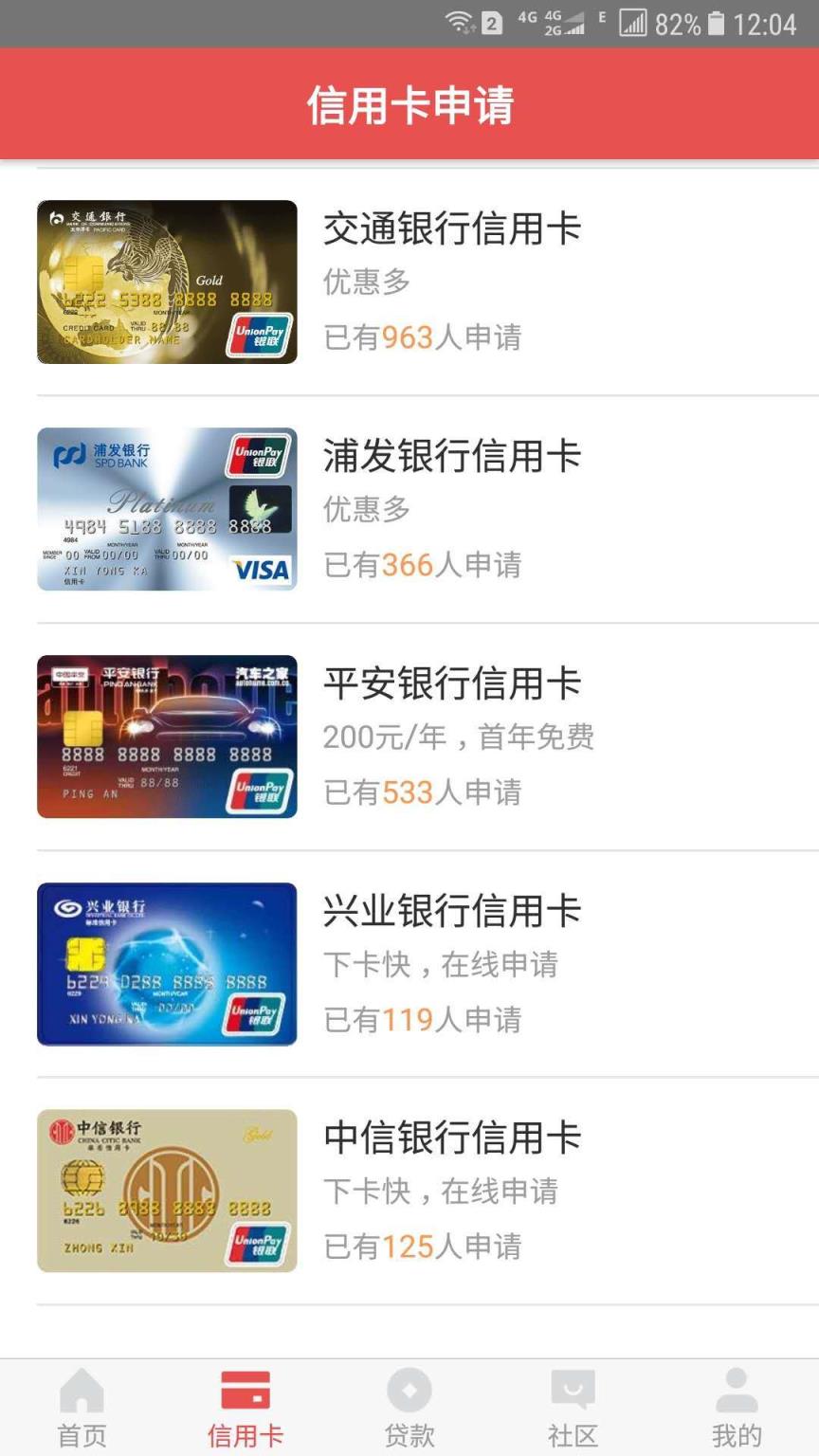Tap the 已有963人申请 applicant count
819x1456 pixels.
click(x=422, y=336)
